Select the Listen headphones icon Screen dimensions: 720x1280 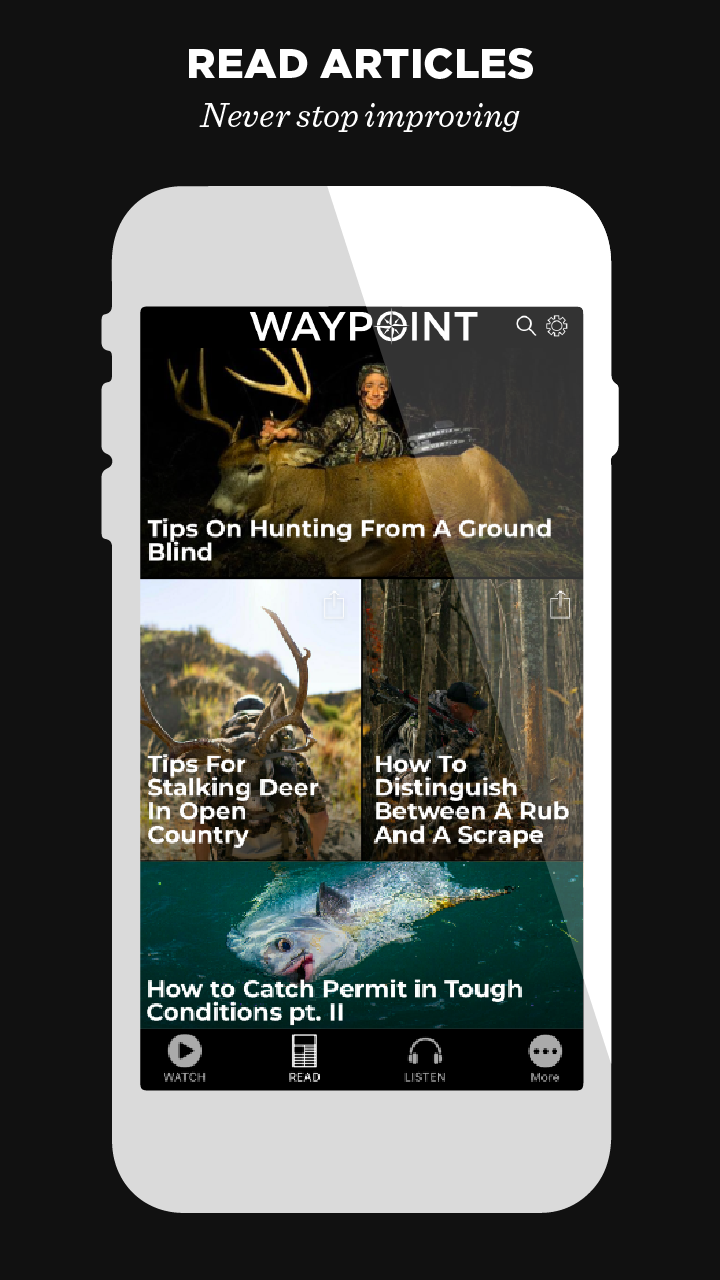[425, 1051]
